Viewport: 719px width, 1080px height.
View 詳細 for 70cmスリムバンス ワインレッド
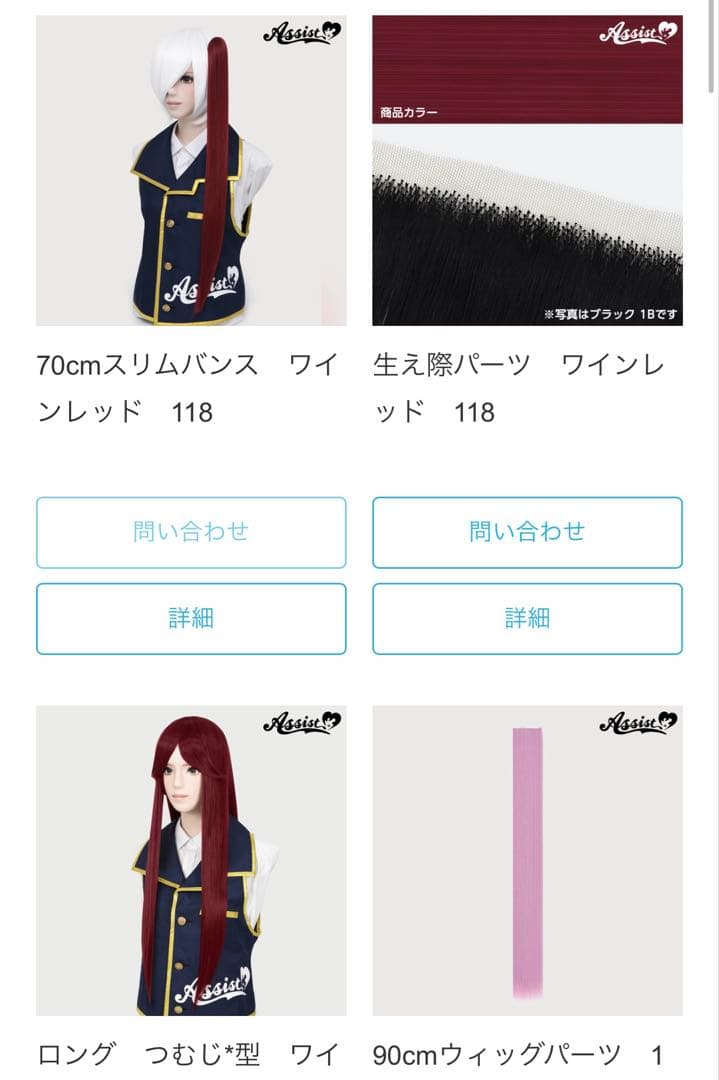pyautogui.click(x=191, y=619)
